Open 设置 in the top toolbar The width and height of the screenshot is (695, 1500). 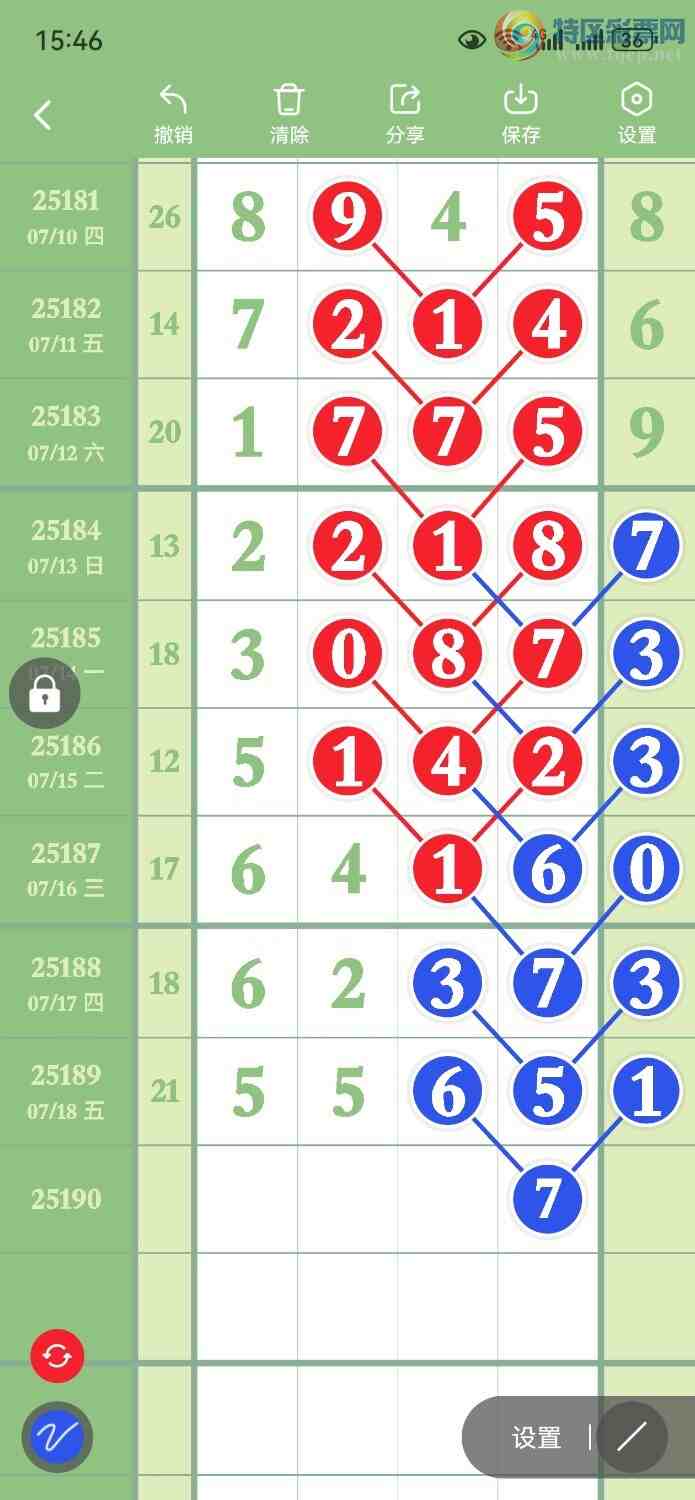636,114
